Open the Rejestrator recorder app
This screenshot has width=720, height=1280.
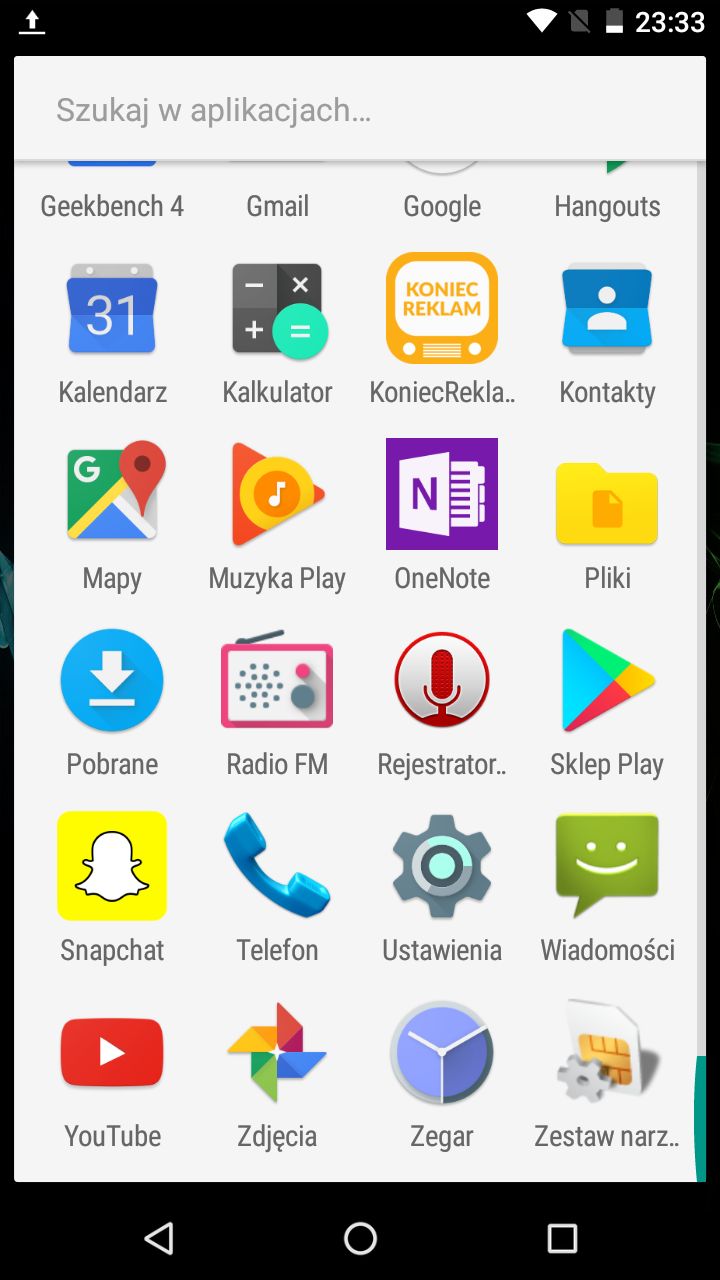point(442,680)
